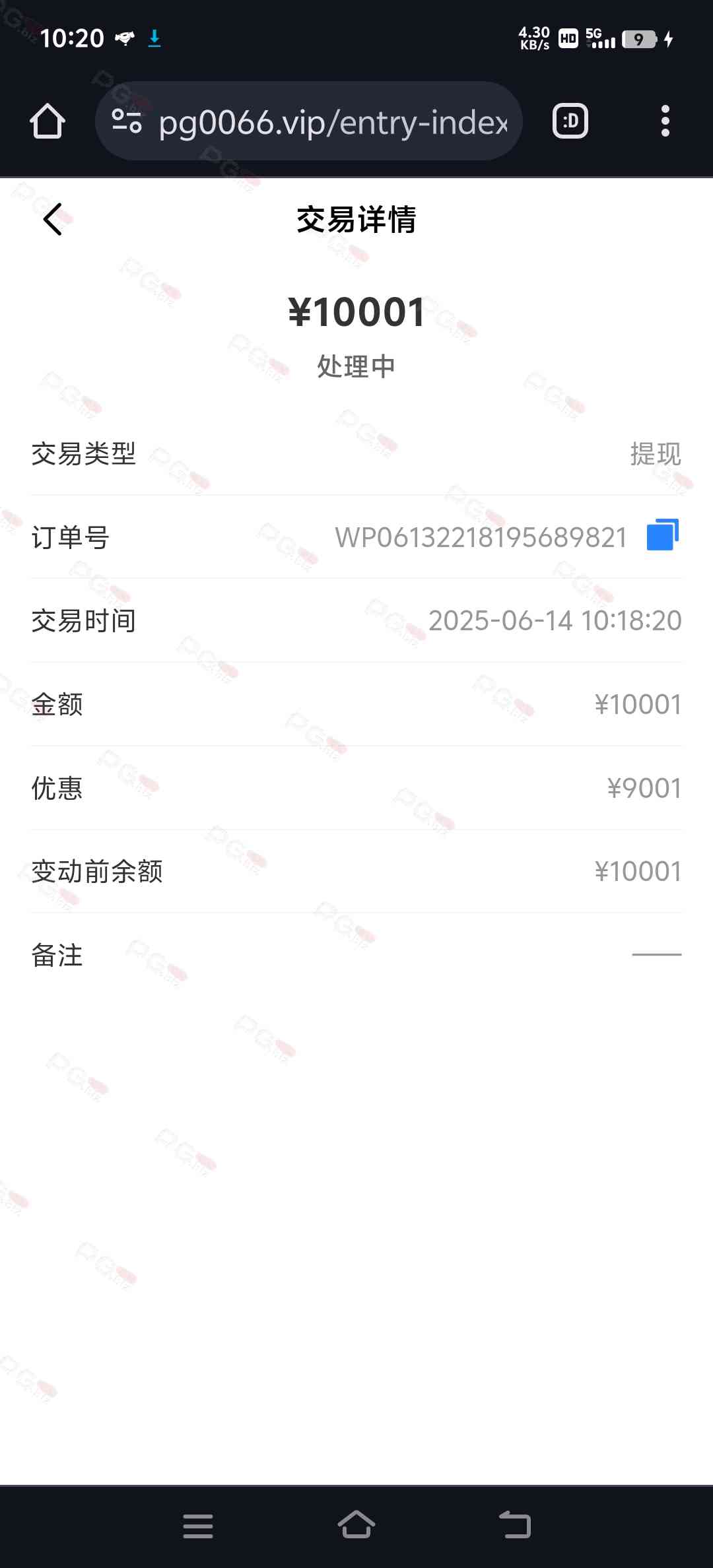Open the system recent apps menu
Screen dimensions: 713x1568
pyautogui.click(x=198, y=1526)
